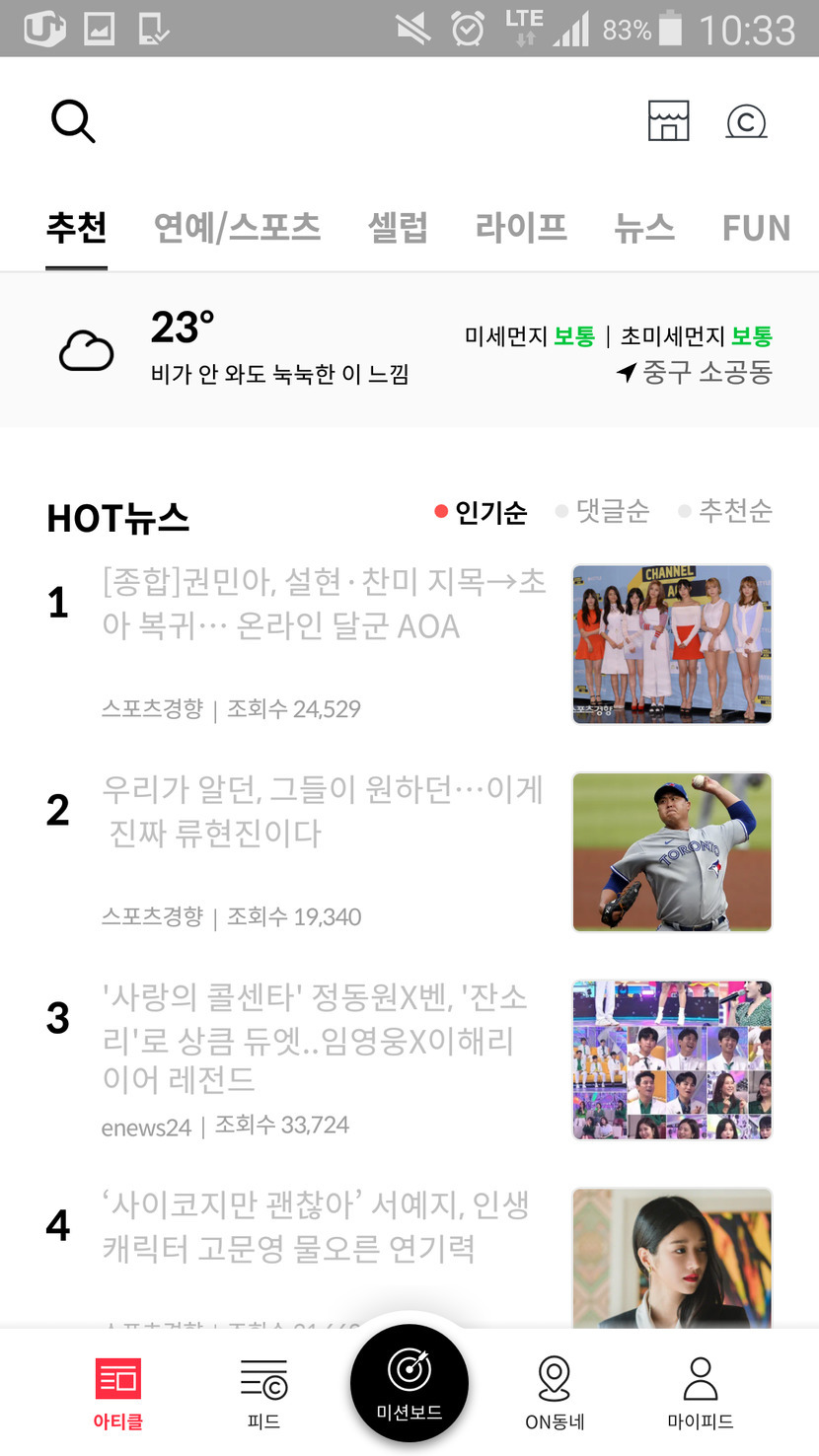Viewport: 819px width, 1456px height.
Task: Switch to the 연예/스포츠 tab
Action: (237, 228)
